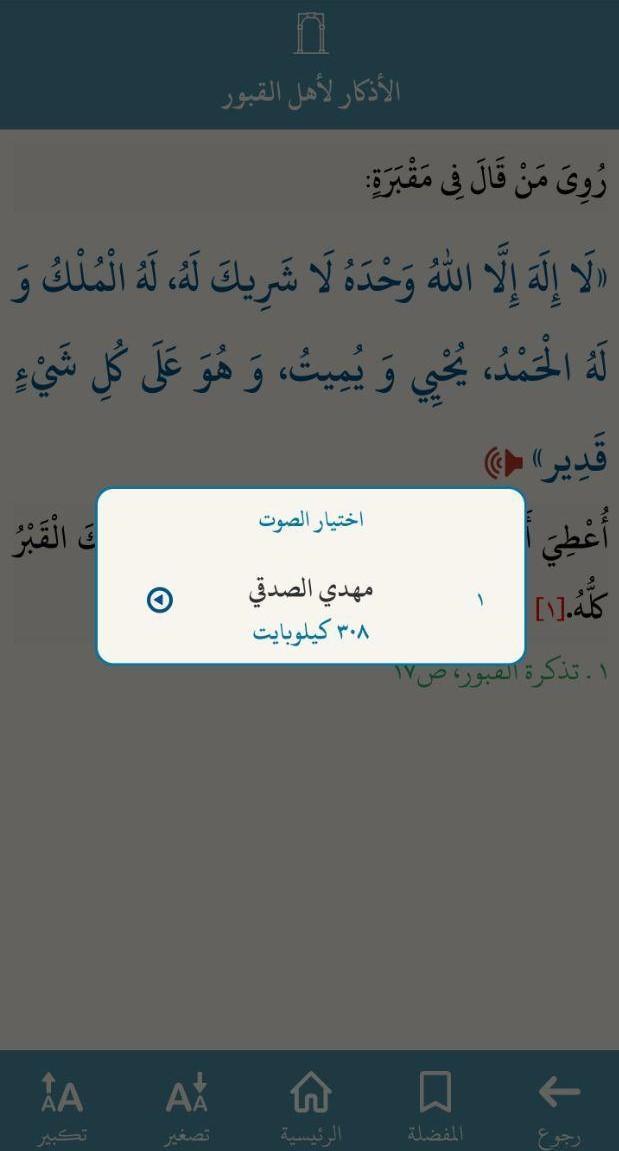The image size is (619, 1151).
Task: Go to الرئيسية home screen
Action: (311, 1105)
